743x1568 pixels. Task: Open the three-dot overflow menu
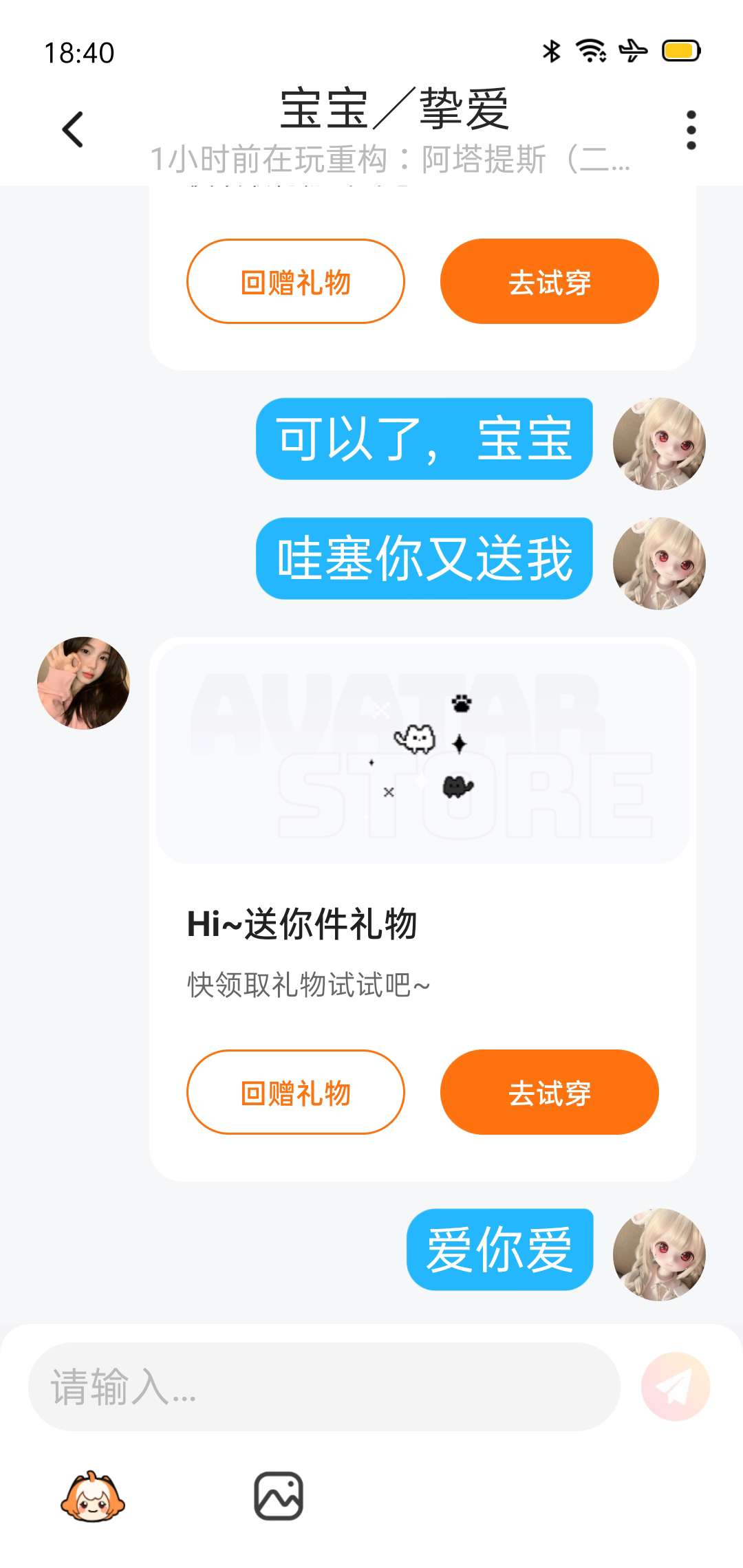(691, 129)
